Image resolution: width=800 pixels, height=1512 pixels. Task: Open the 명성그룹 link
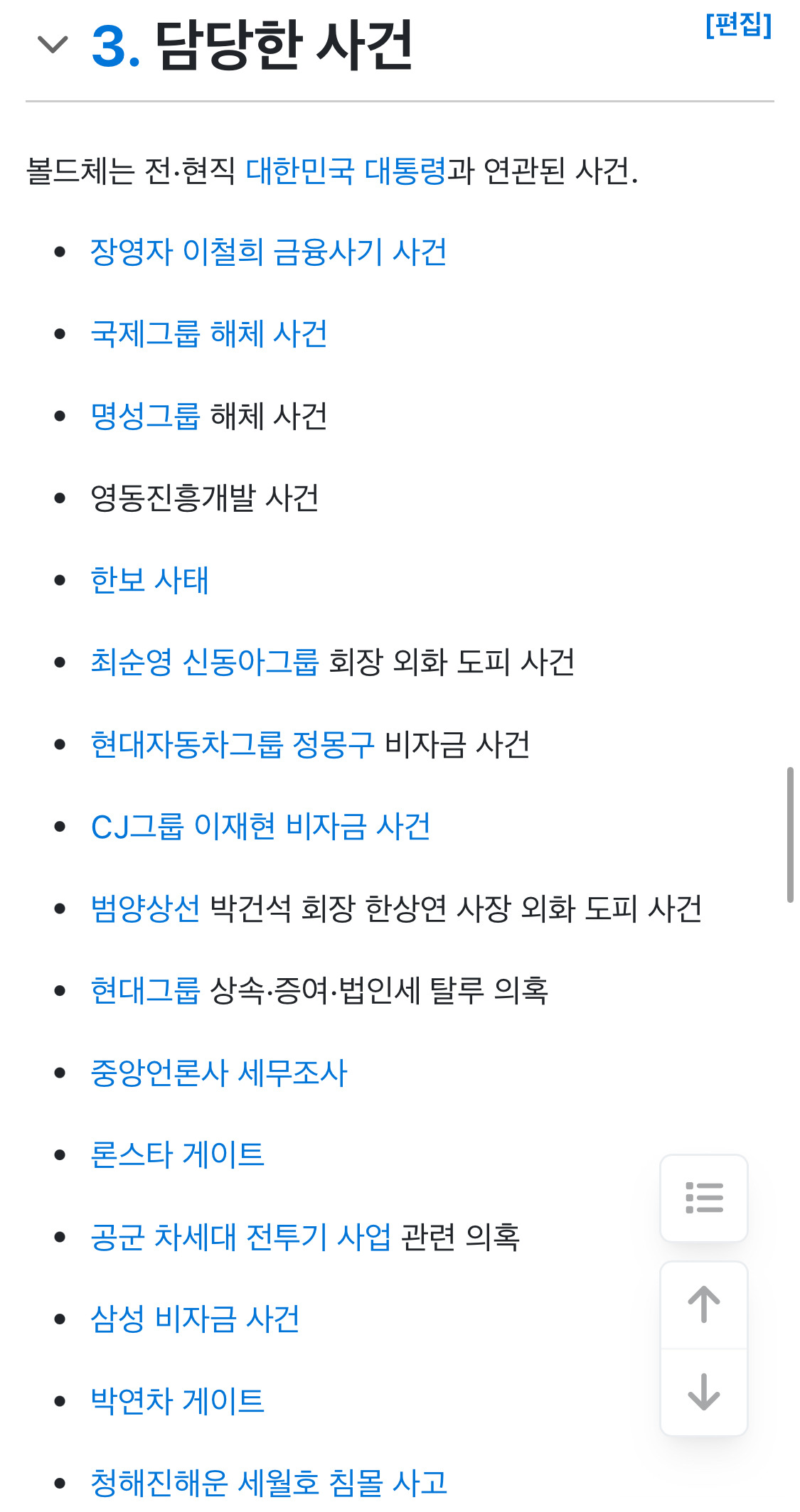(x=146, y=417)
